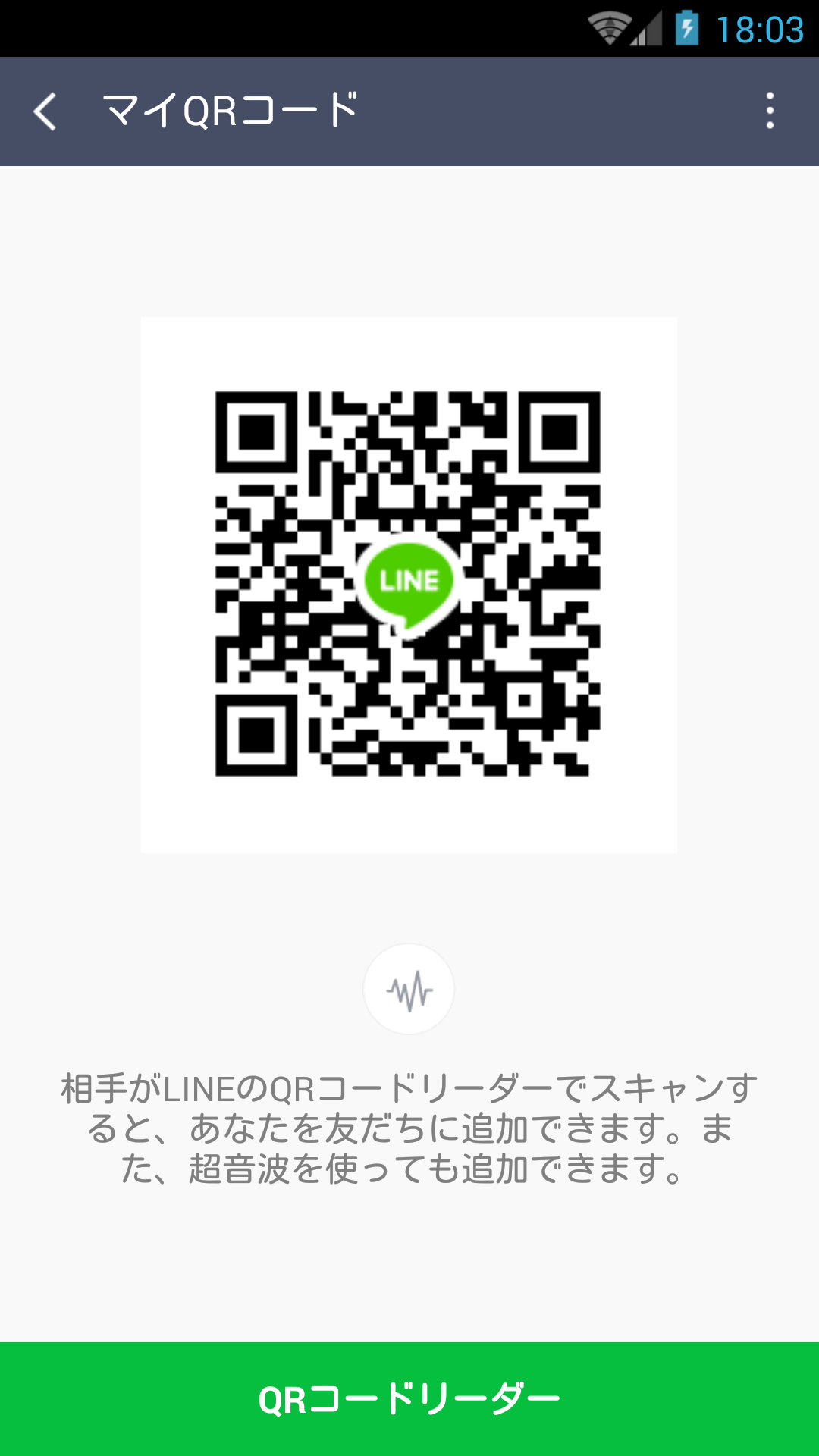Image resolution: width=819 pixels, height=1456 pixels.
Task: Tap the chevron beside the screen title
Action: click(45, 111)
